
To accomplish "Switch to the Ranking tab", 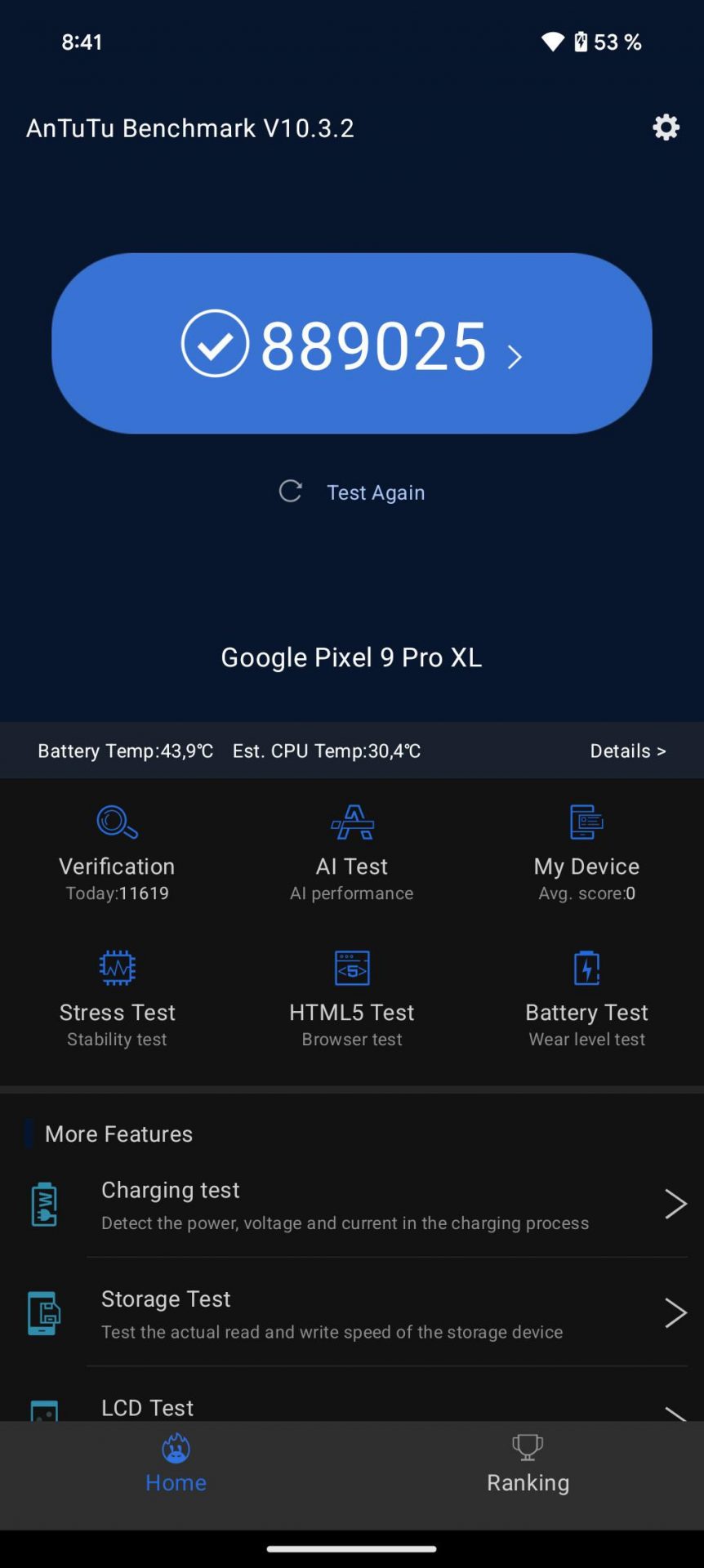I will [528, 1466].
